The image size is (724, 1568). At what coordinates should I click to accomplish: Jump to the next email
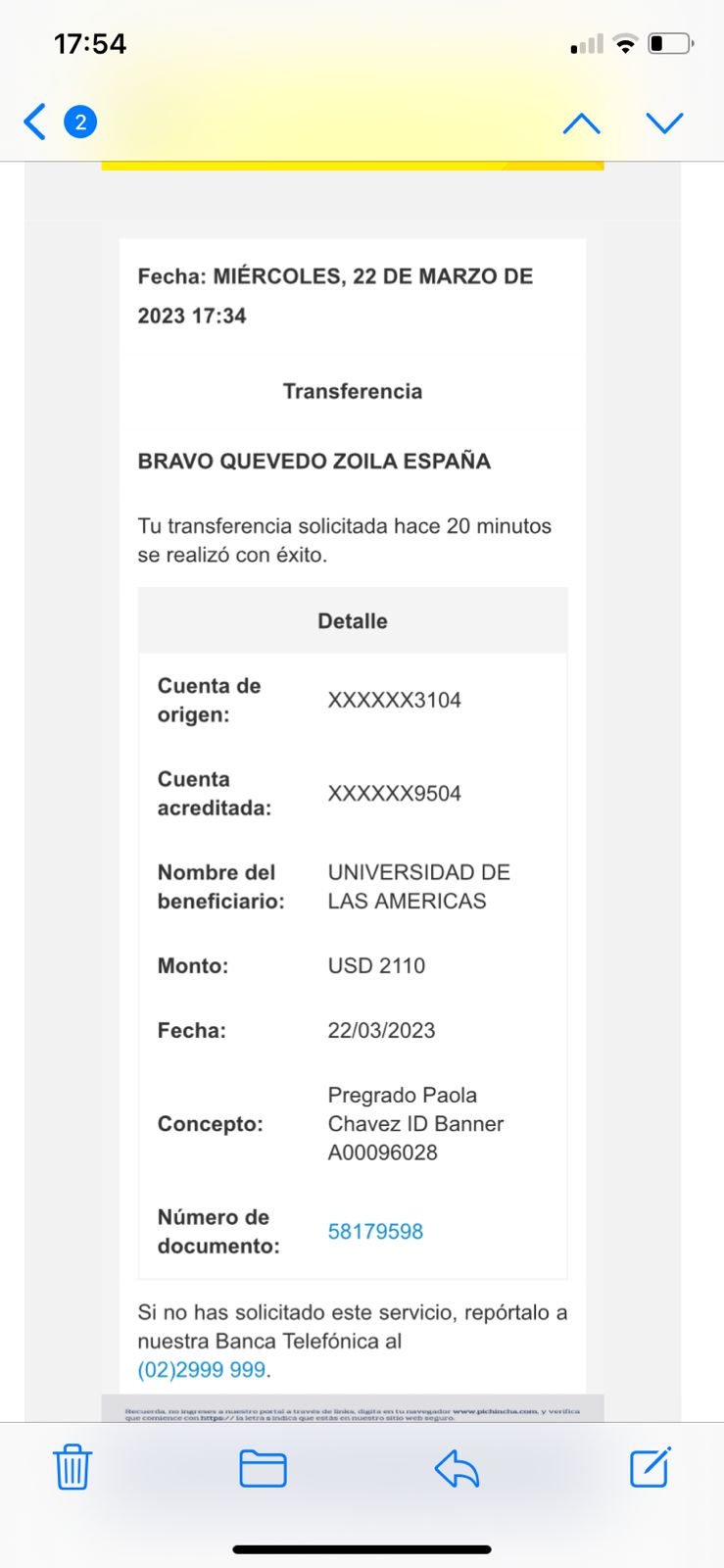point(664,122)
